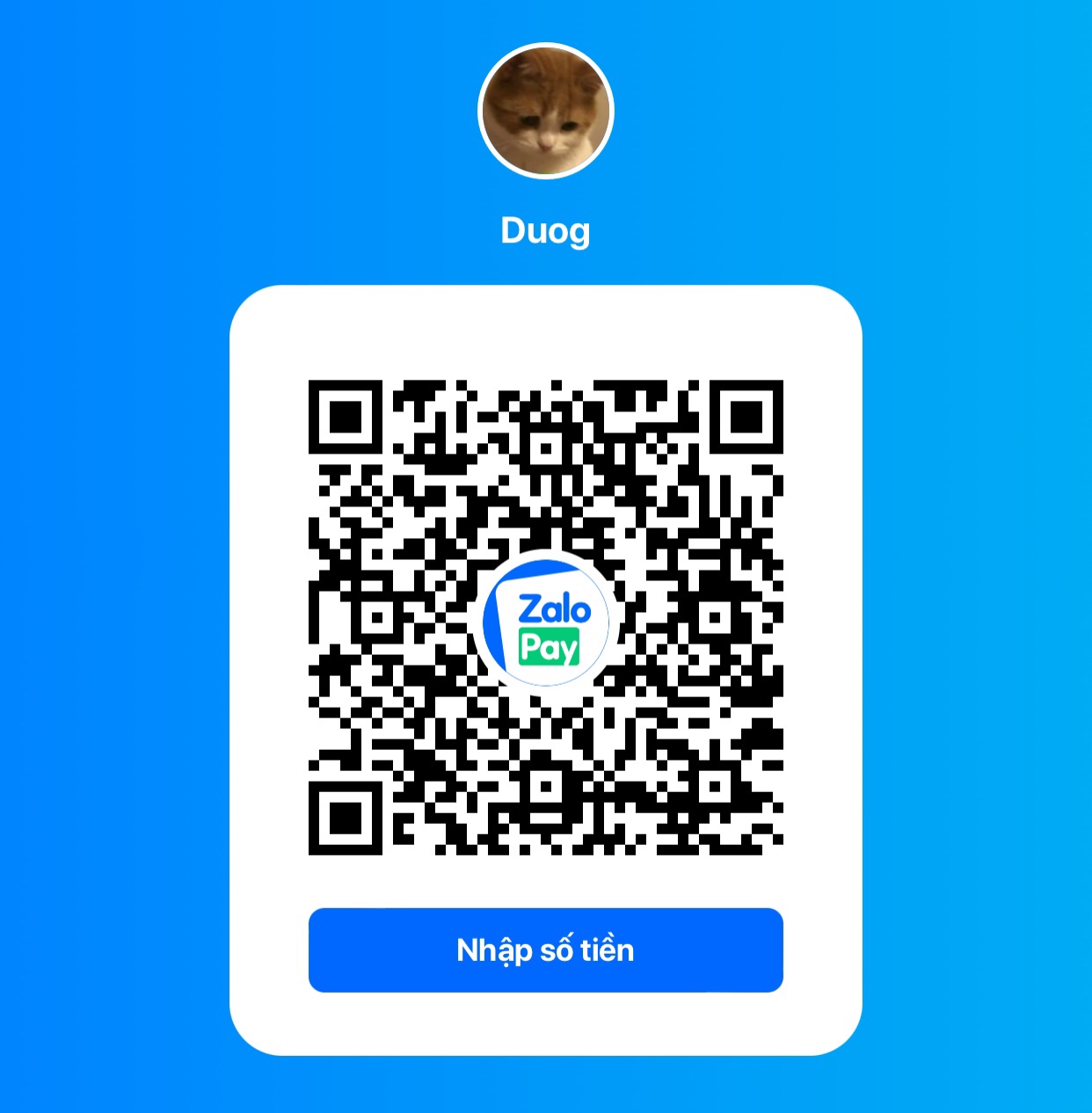
Task: Tap the 'Nhập số tiền' button
Action: [545, 950]
